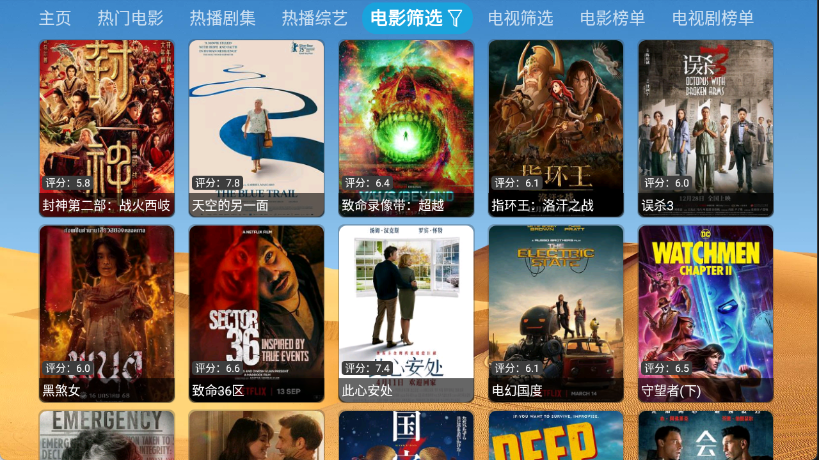
Task: Open 此心安处 movie details
Action: pyautogui.click(x=406, y=313)
